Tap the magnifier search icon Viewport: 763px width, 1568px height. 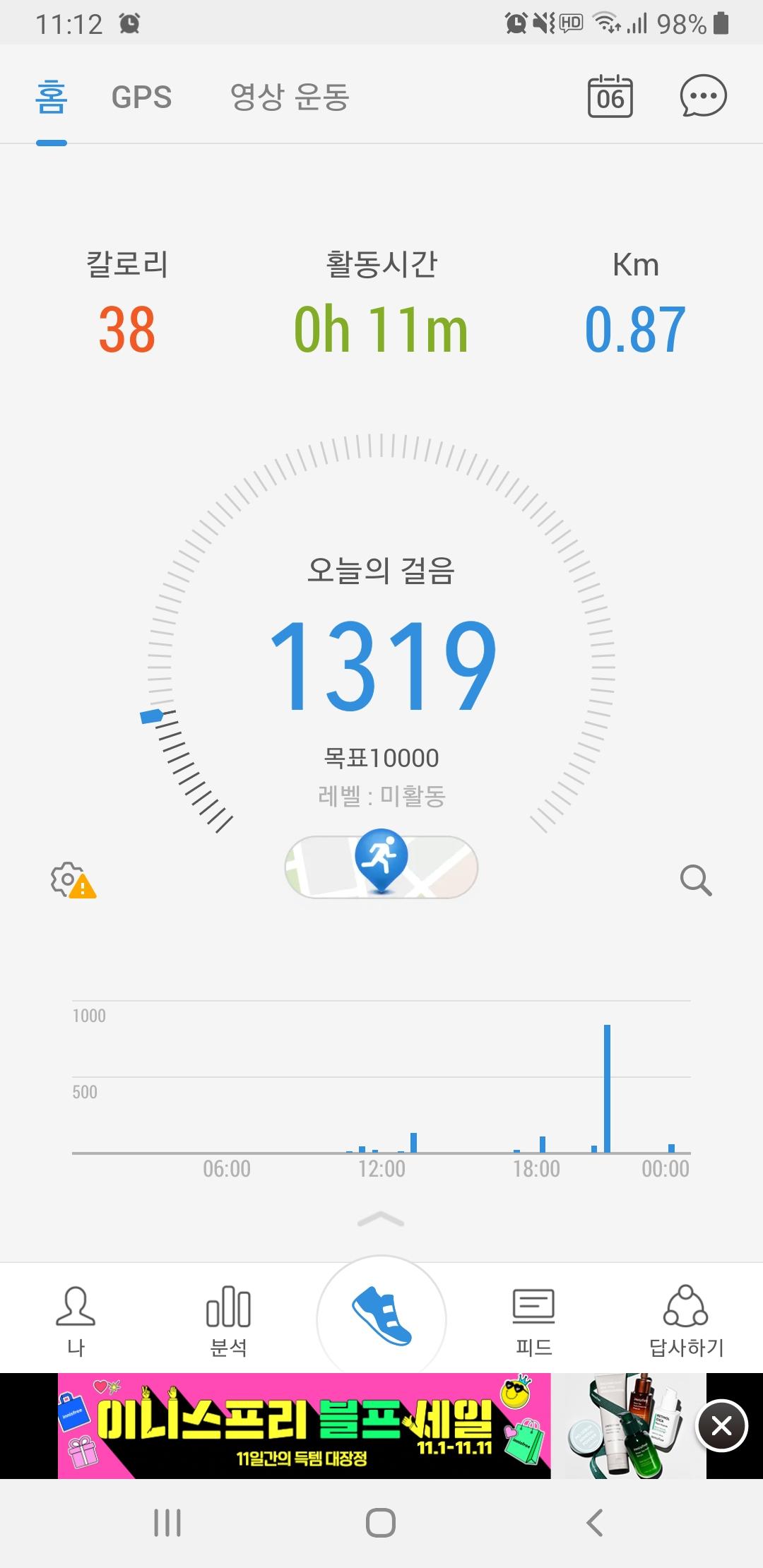(695, 880)
